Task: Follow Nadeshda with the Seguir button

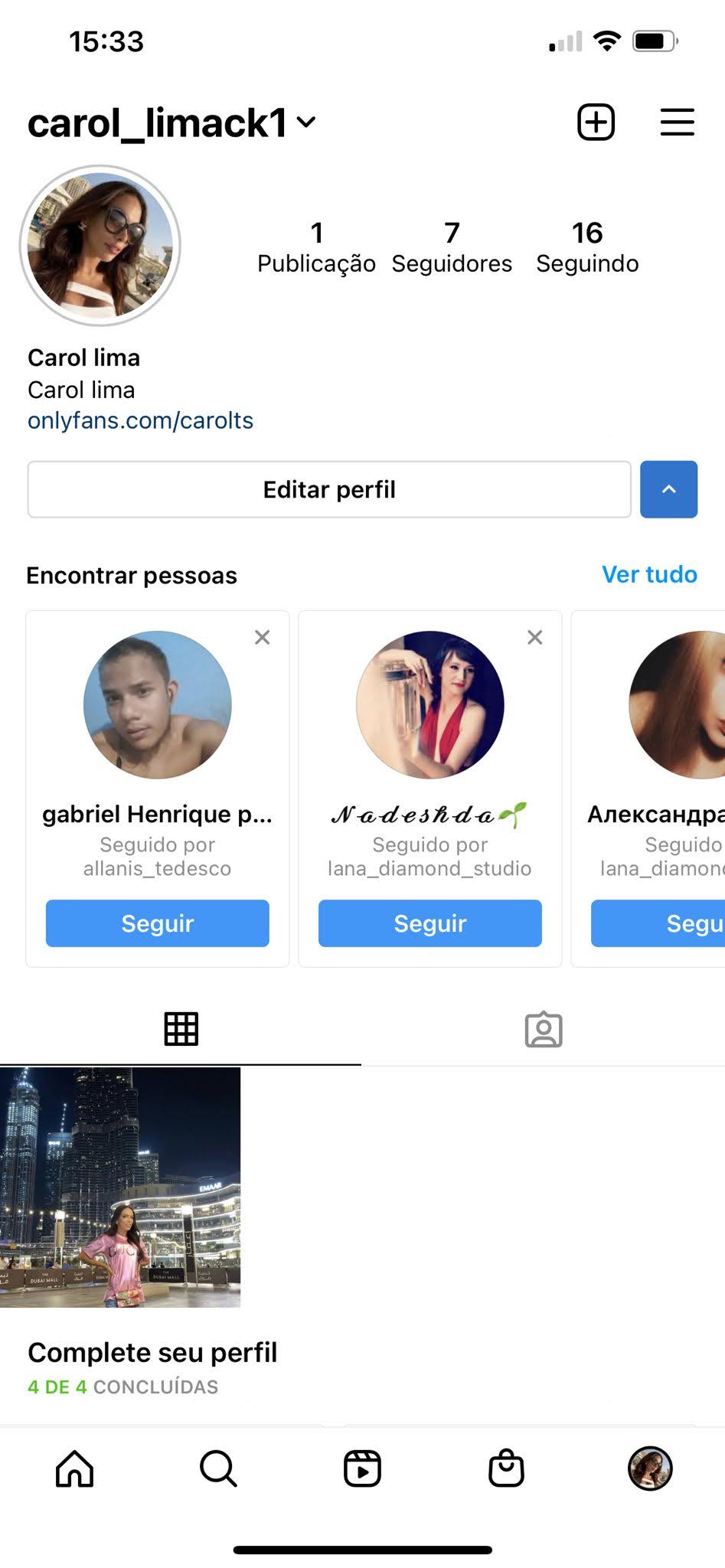Action: click(x=430, y=923)
